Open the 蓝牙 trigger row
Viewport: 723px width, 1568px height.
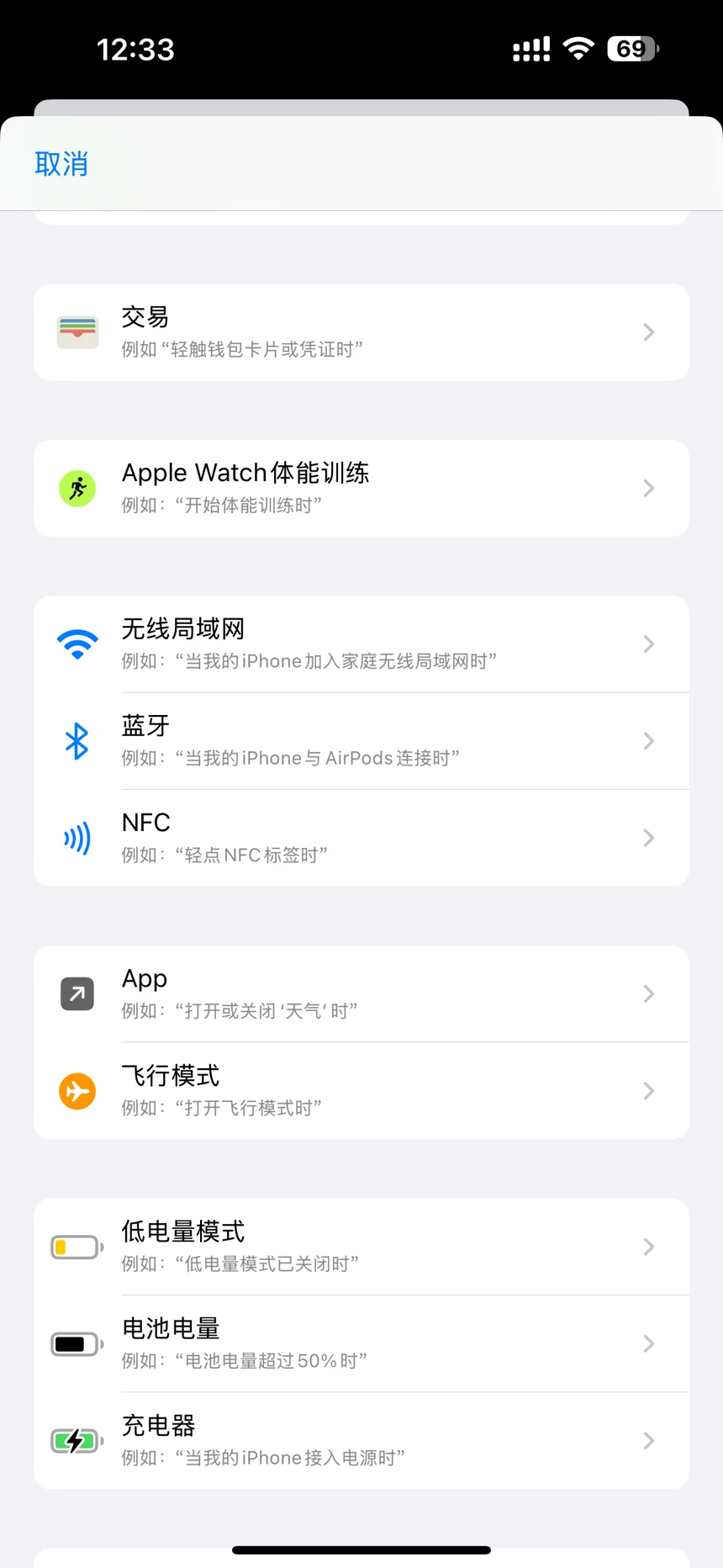point(361,741)
